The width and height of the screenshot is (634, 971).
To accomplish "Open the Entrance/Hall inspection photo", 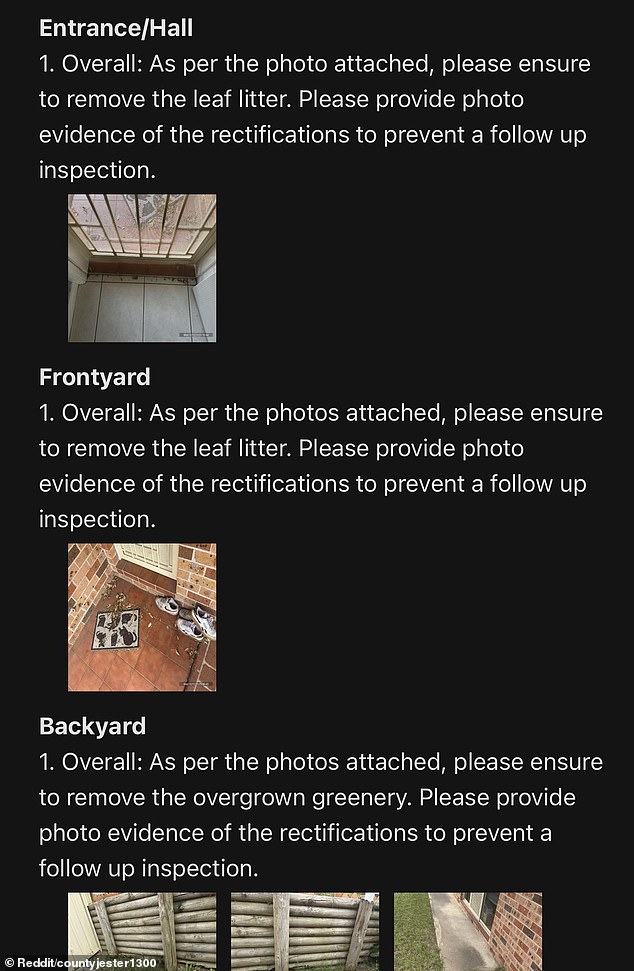I will (142, 268).
